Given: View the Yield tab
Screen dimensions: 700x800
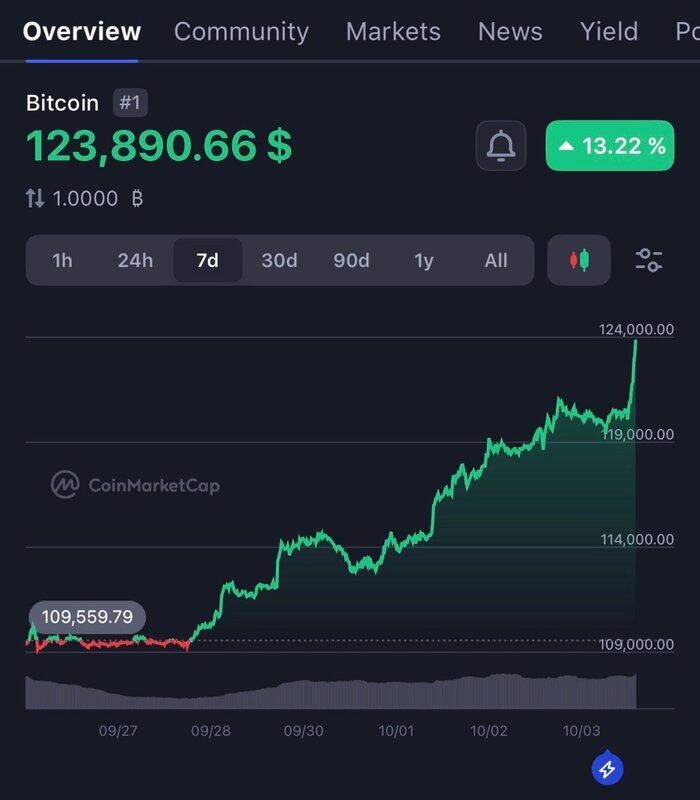Looking at the screenshot, I should click(608, 31).
